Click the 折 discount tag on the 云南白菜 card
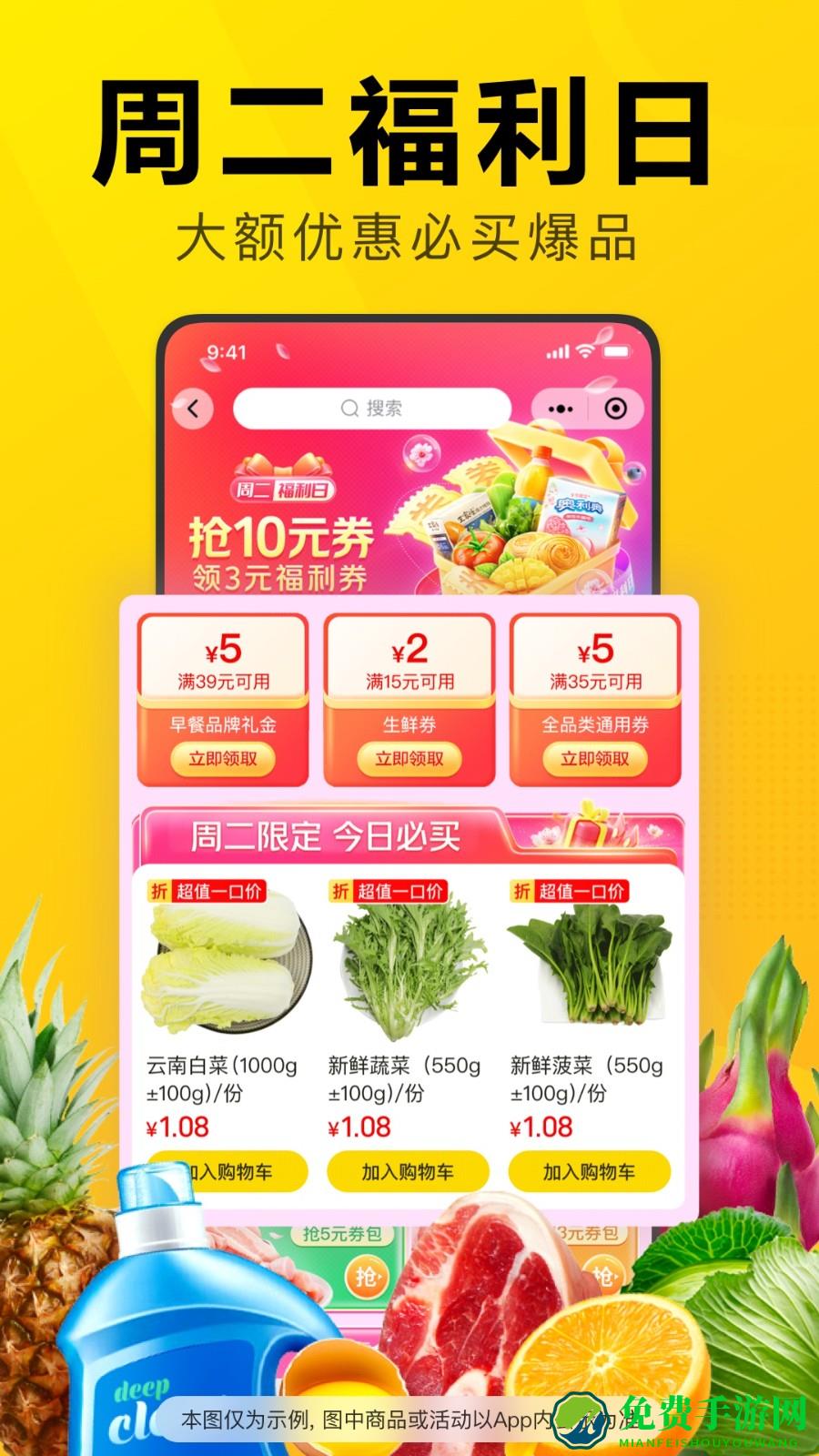The width and height of the screenshot is (819, 1456). (x=161, y=891)
